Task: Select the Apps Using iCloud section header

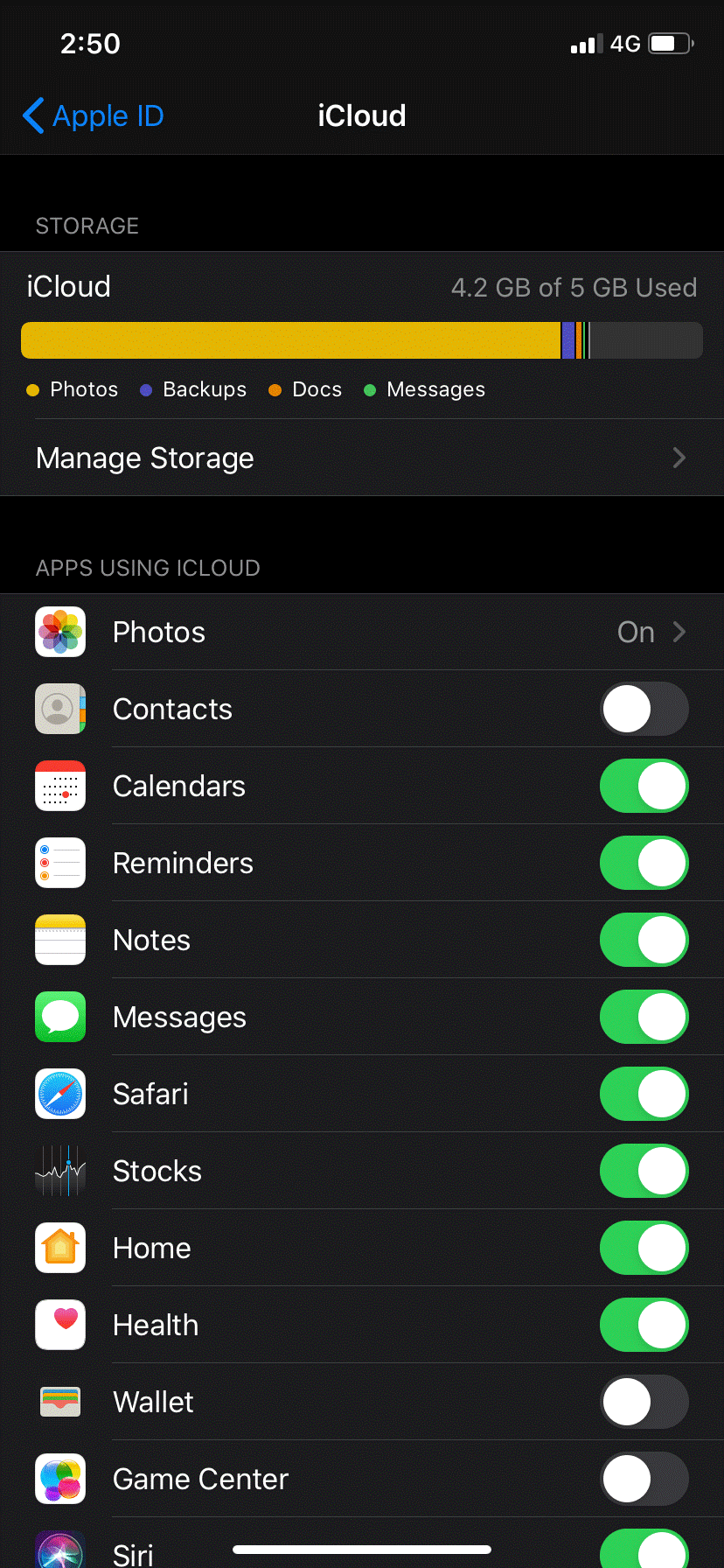Action: [147, 568]
